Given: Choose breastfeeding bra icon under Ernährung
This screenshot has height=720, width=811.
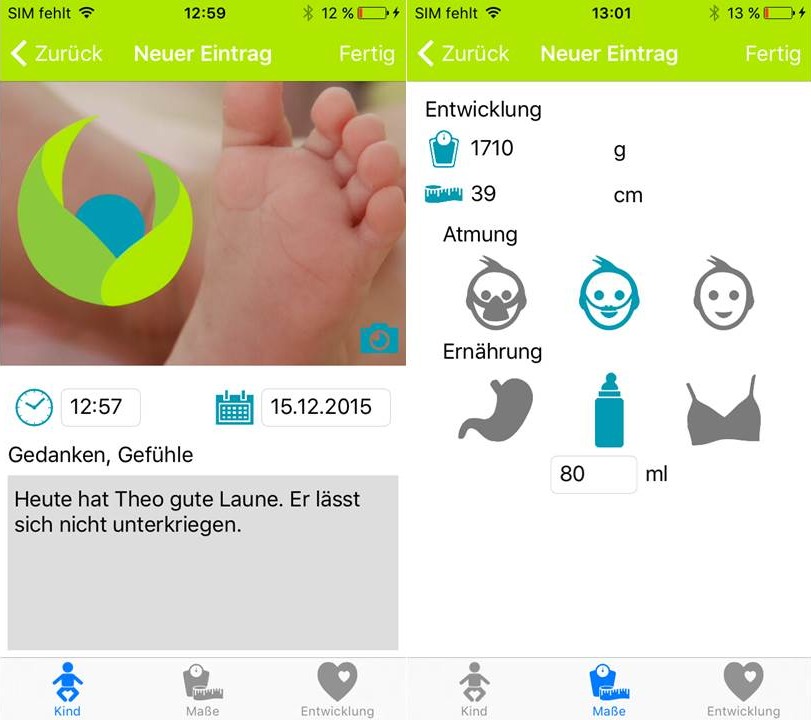Looking at the screenshot, I should [722, 411].
